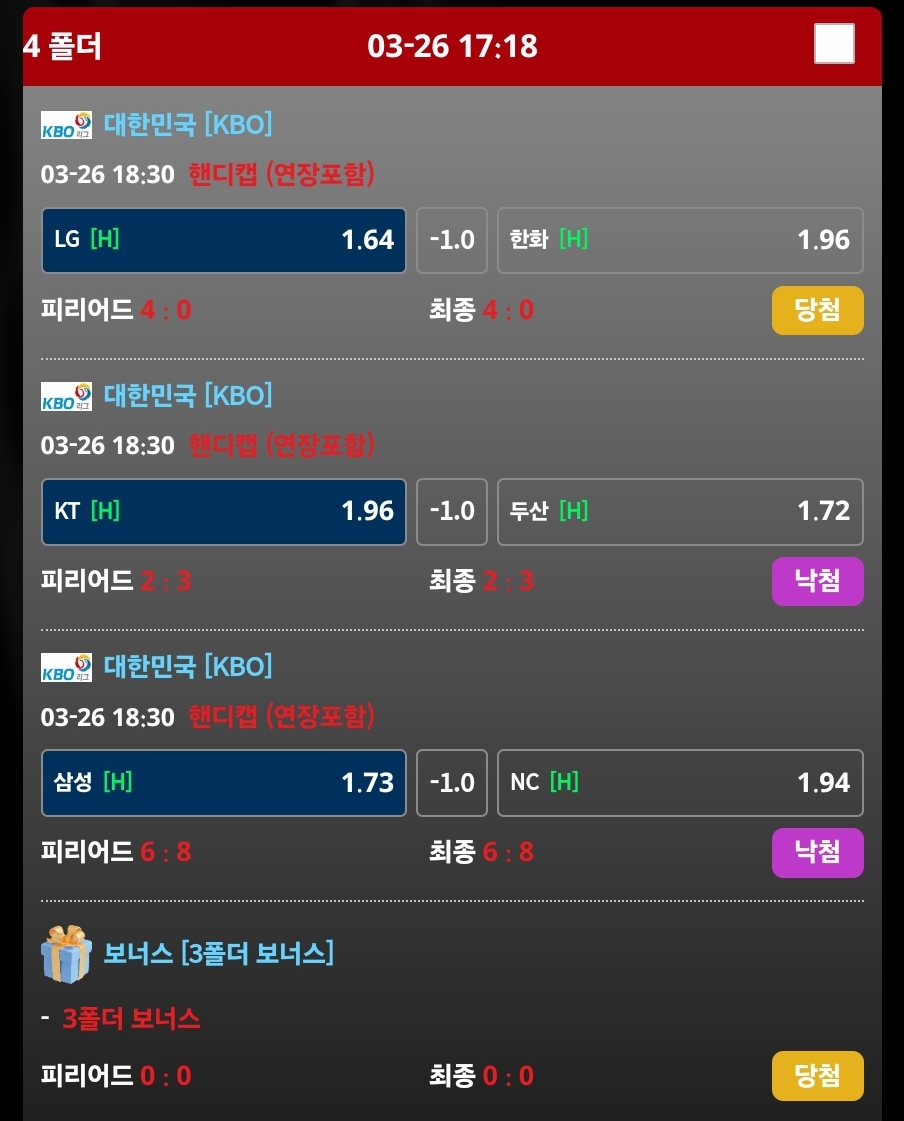Viewport: 904px width, 1121px height.
Task: Tap the NC 1.94 odds button
Action: coord(680,782)
